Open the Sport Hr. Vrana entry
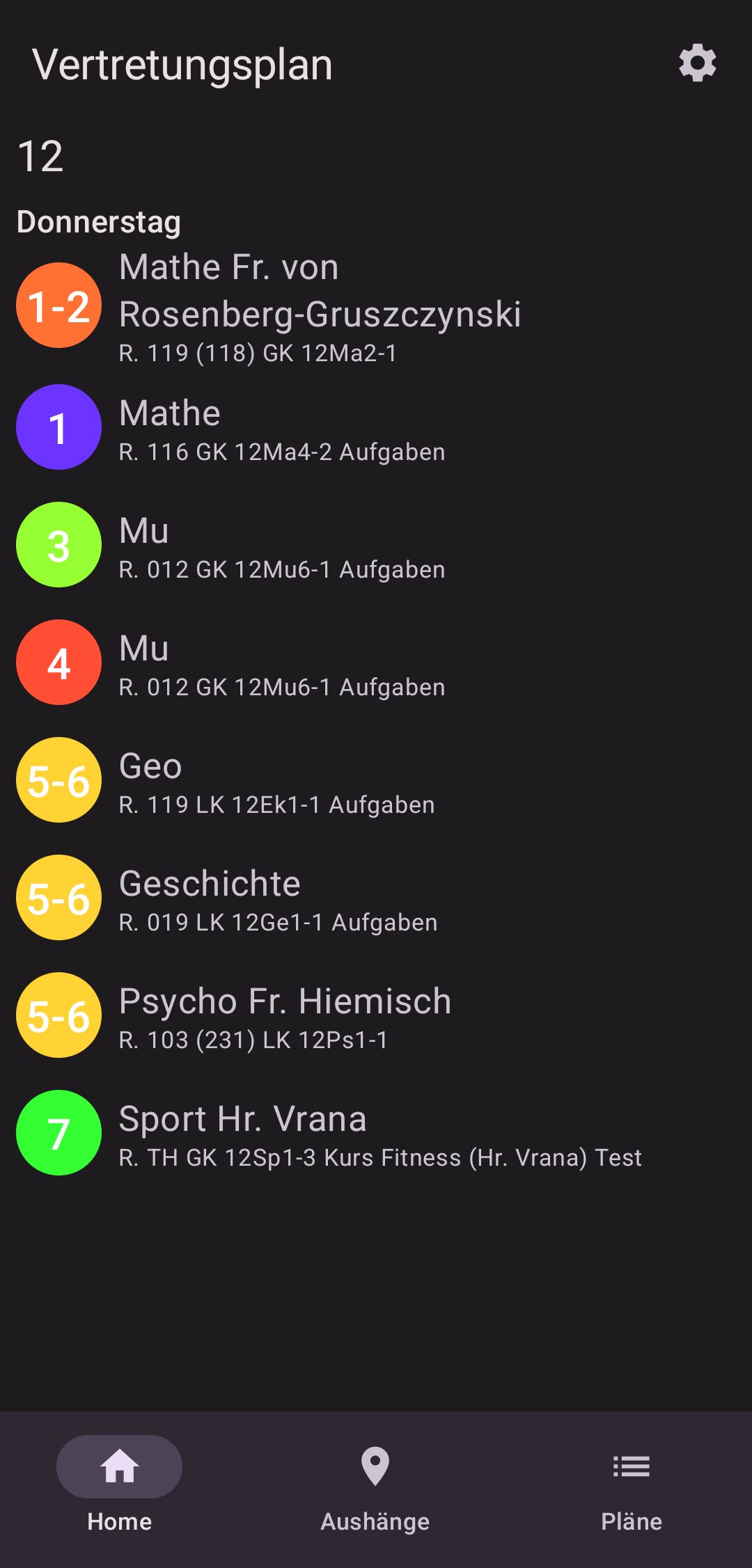The image size is (752, 1568). tap(379, 1134)
